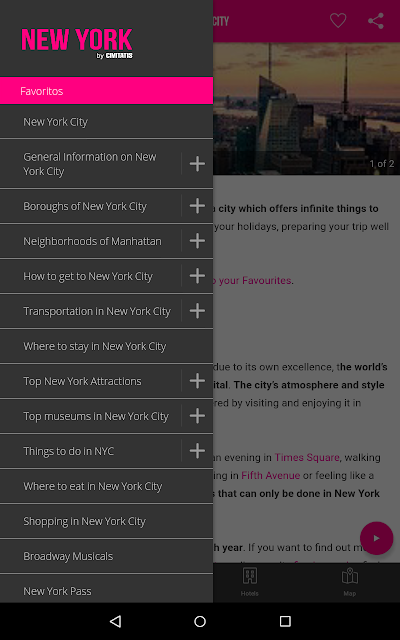Open Where to stay in New York City
400x640 pixels.
[106, 346]
